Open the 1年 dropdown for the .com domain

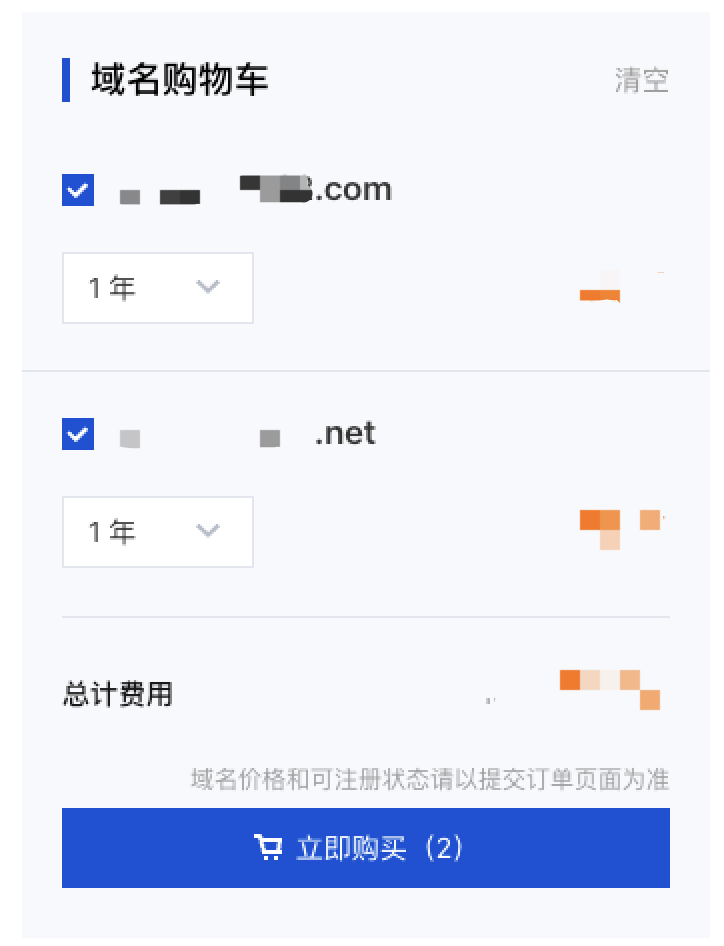[158, 288]
